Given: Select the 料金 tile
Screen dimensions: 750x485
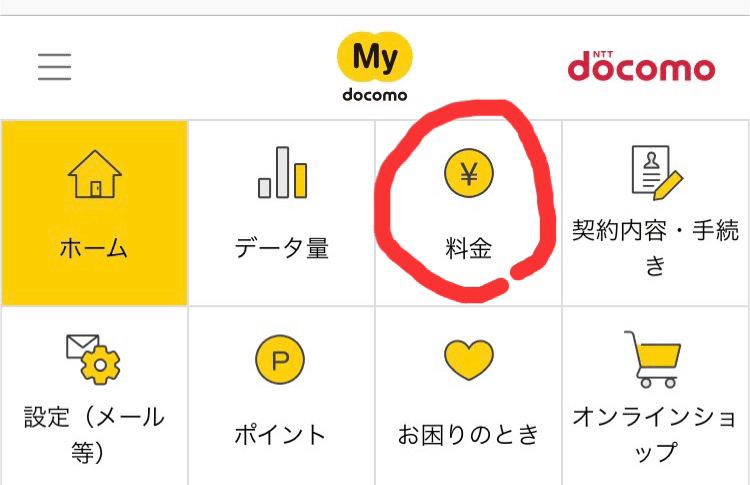Looking at the screenshot, I should pyautogui.click(x=468, y=212).
